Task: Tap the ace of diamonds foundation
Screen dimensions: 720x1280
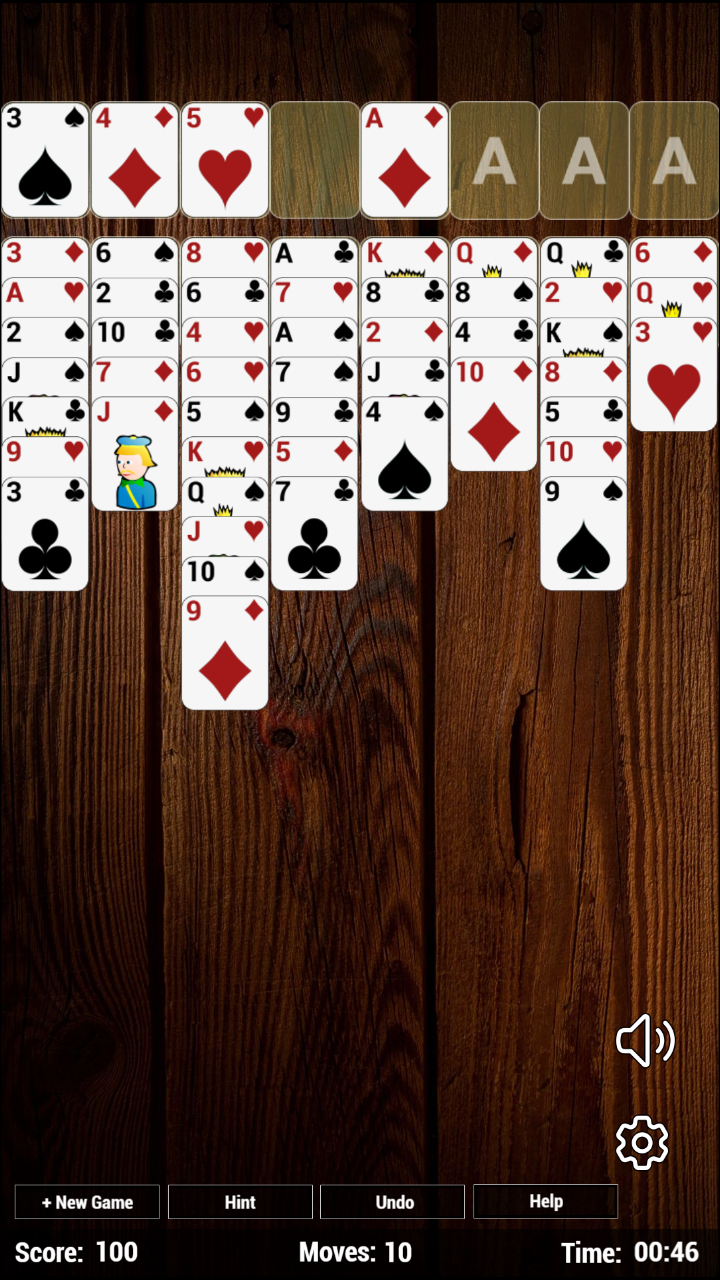Action: click(405, 160)
